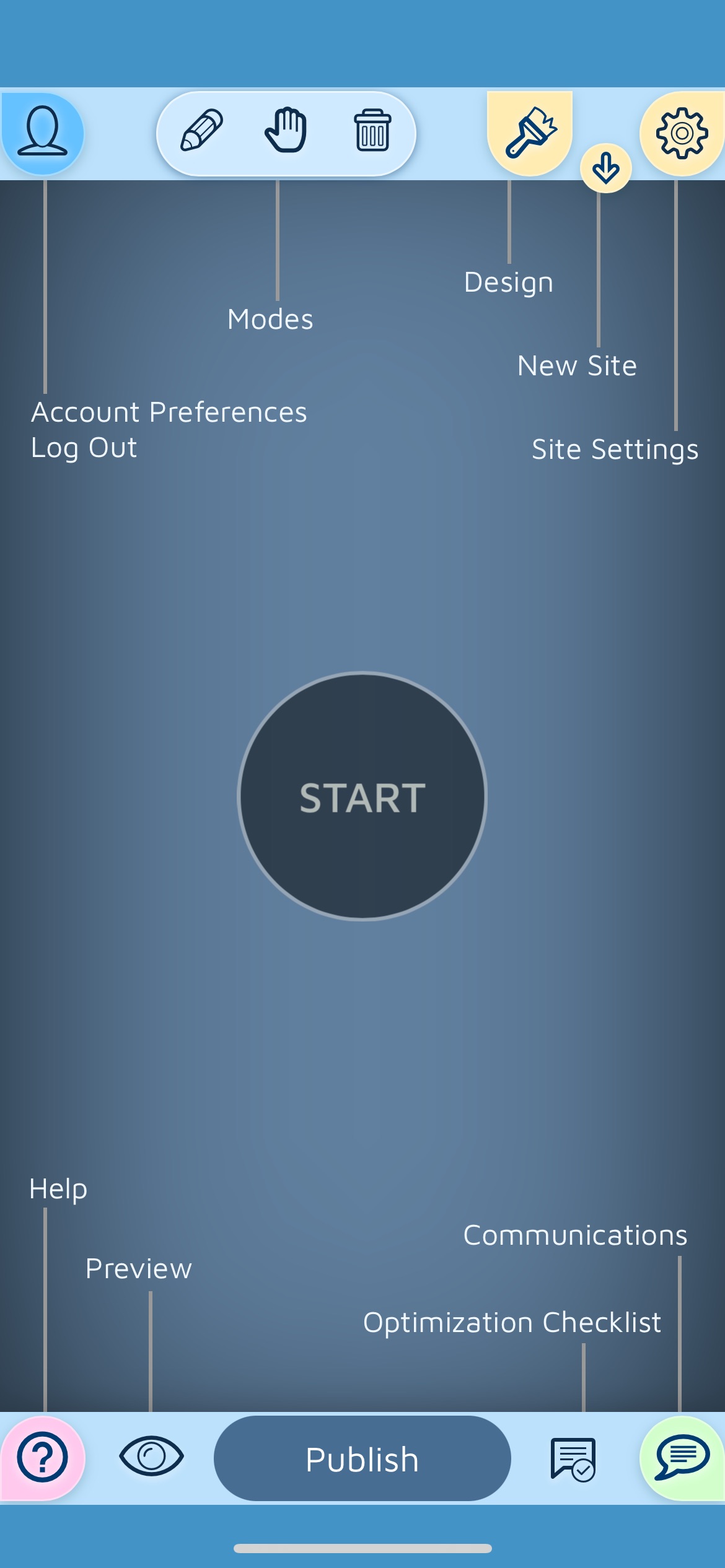Open the account profile icon
The height and width of the screenshot is (1568, 725).
coord(42,133)
